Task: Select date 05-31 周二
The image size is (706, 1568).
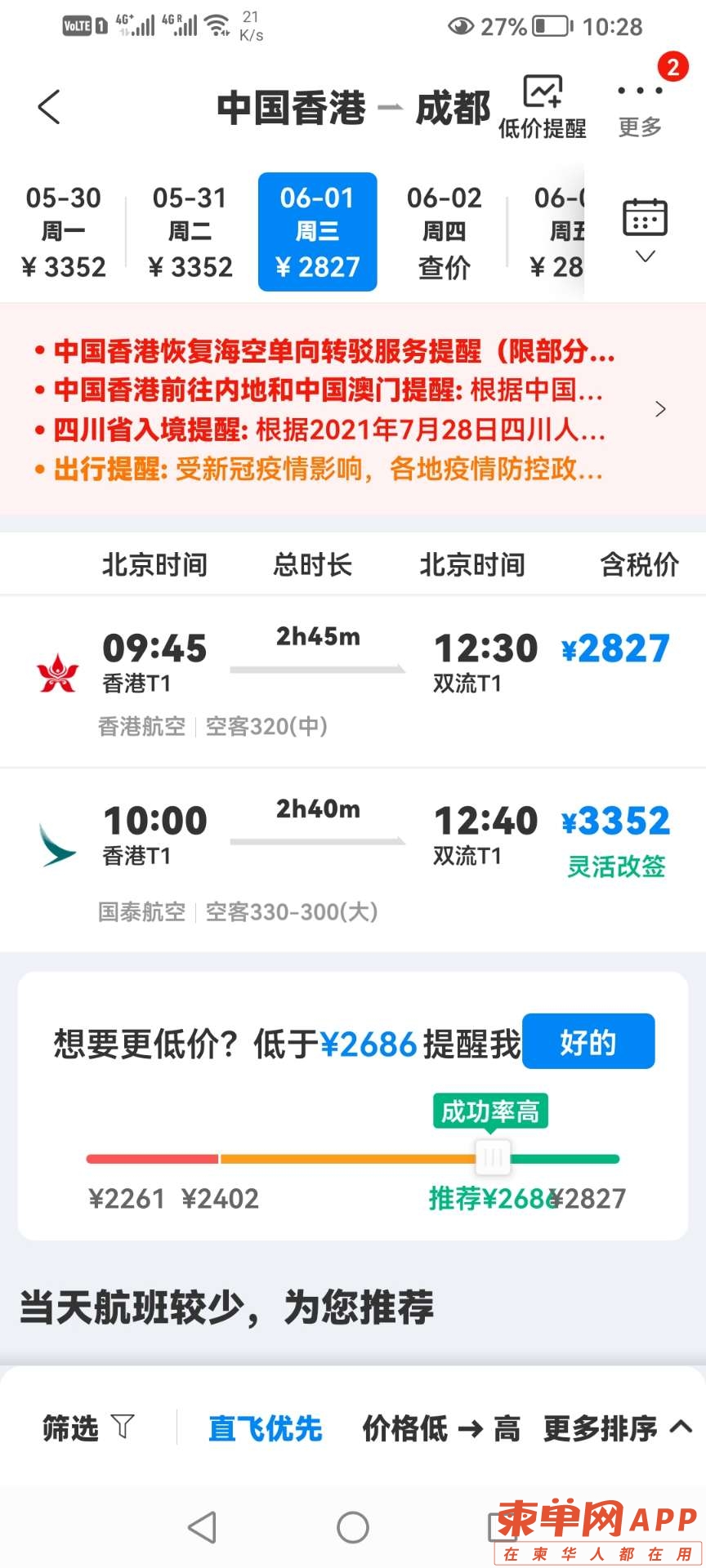Action: click(x=190, y=232)
